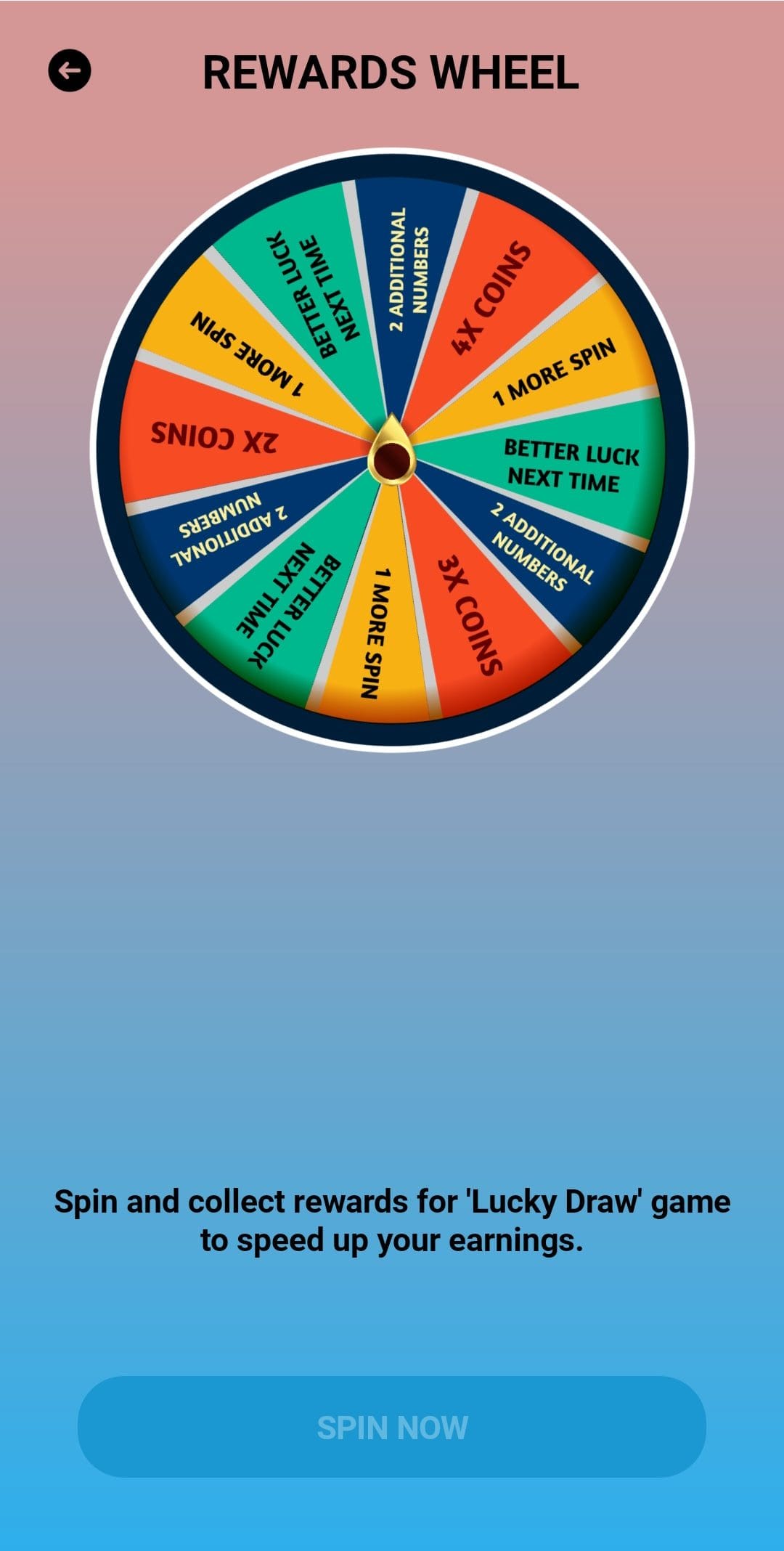Tap the SPIN NOW button

click(x=392, y=1427)
